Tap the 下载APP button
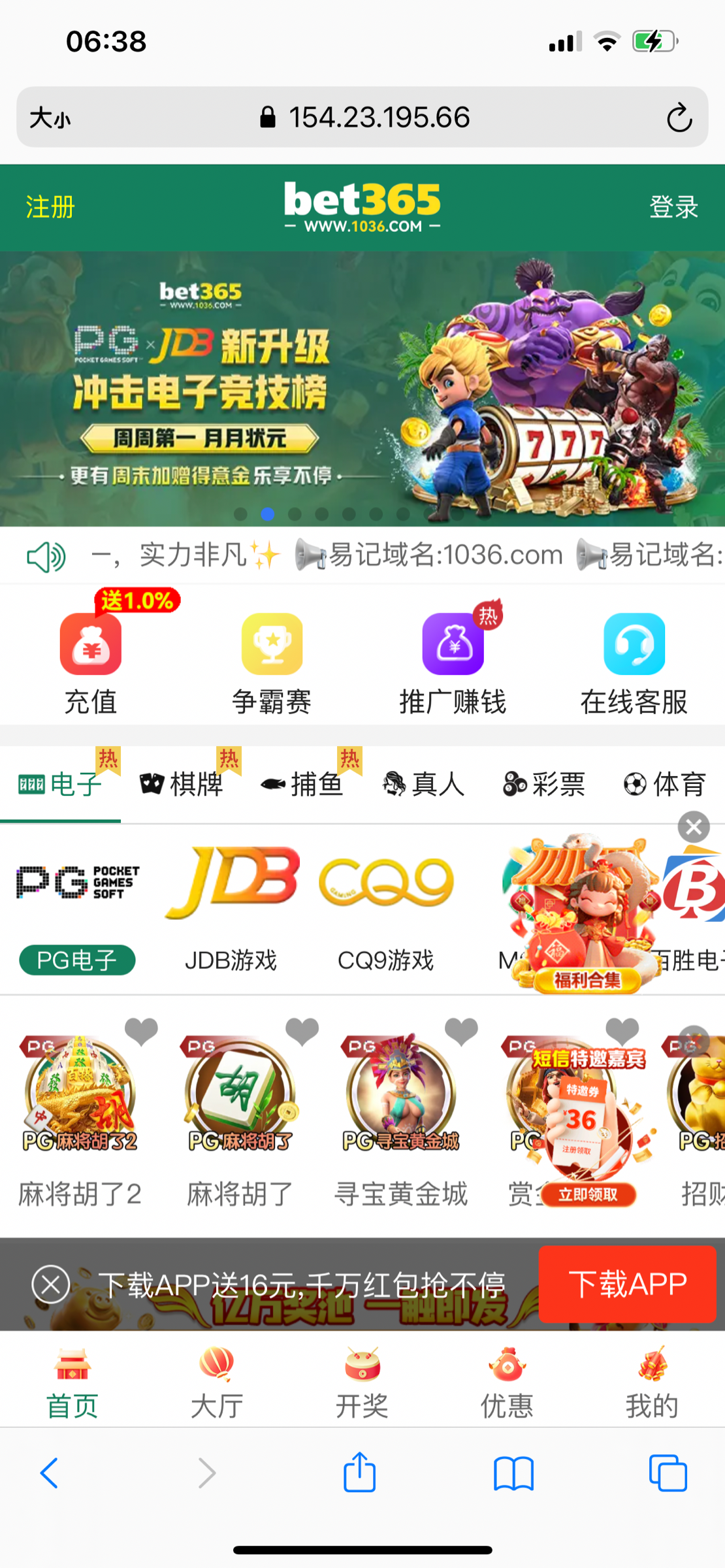The height and width of the screenshot is (1568, 725). (627, 1284)
